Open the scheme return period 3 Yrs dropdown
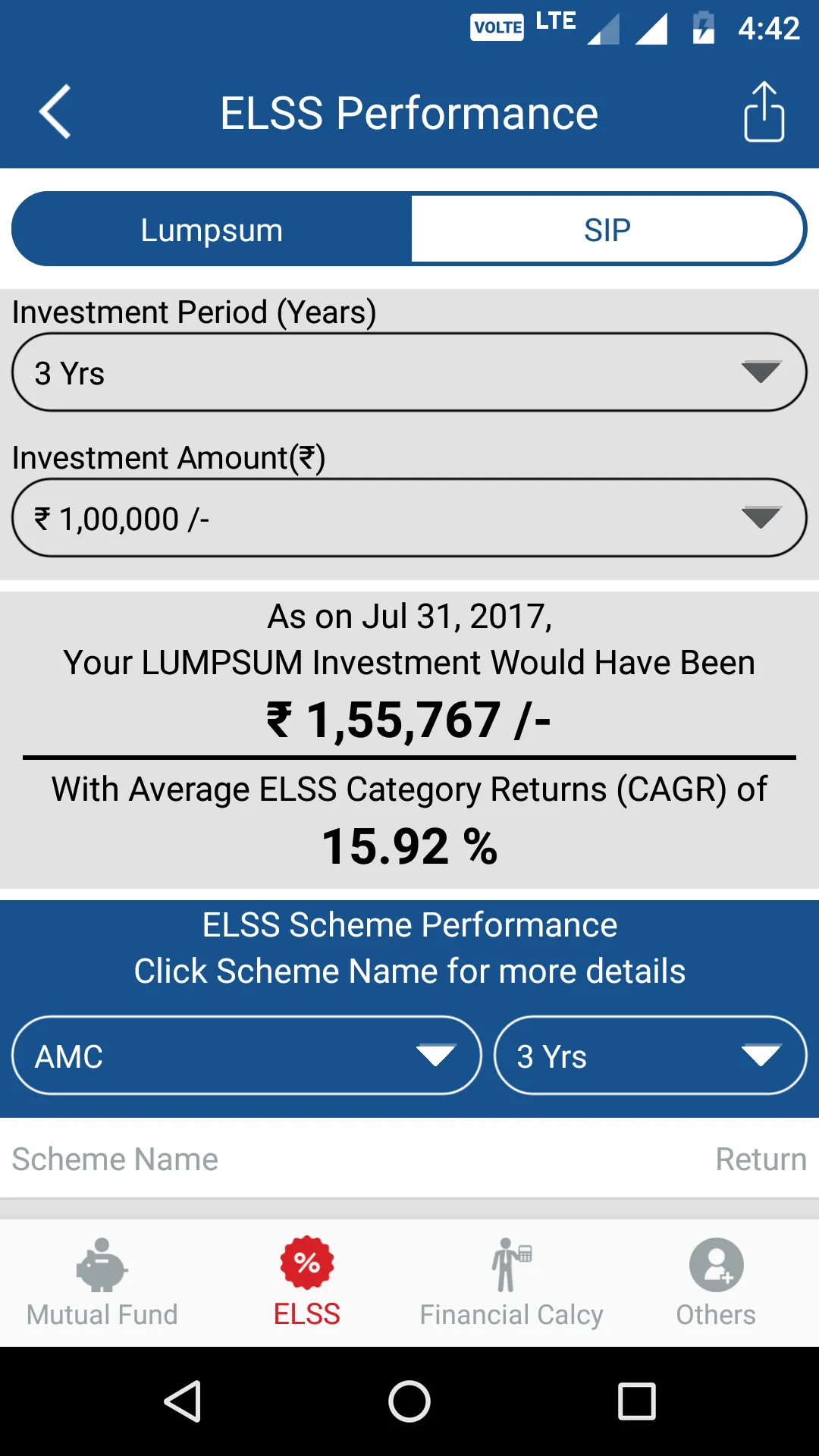 point(651,1055)
